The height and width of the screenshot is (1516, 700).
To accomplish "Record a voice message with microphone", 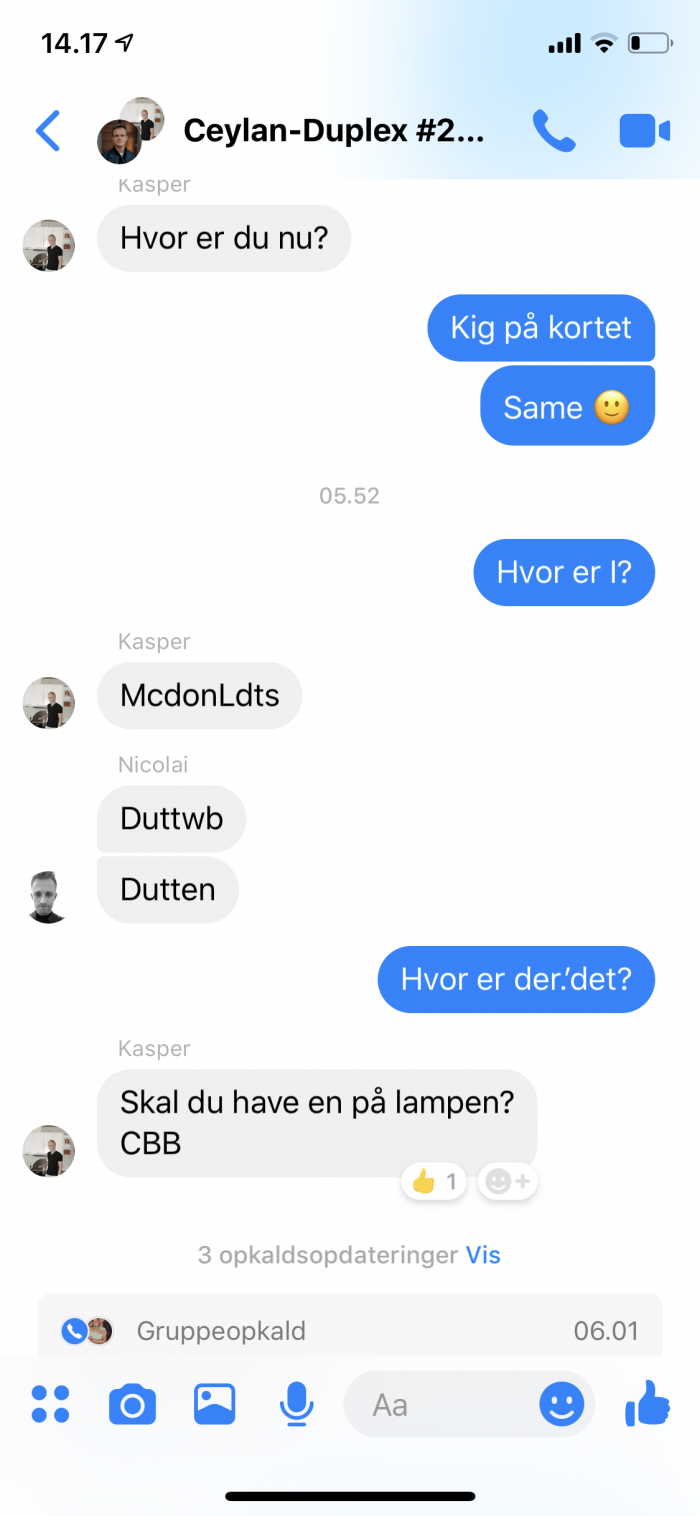I will pos(295,1405).
